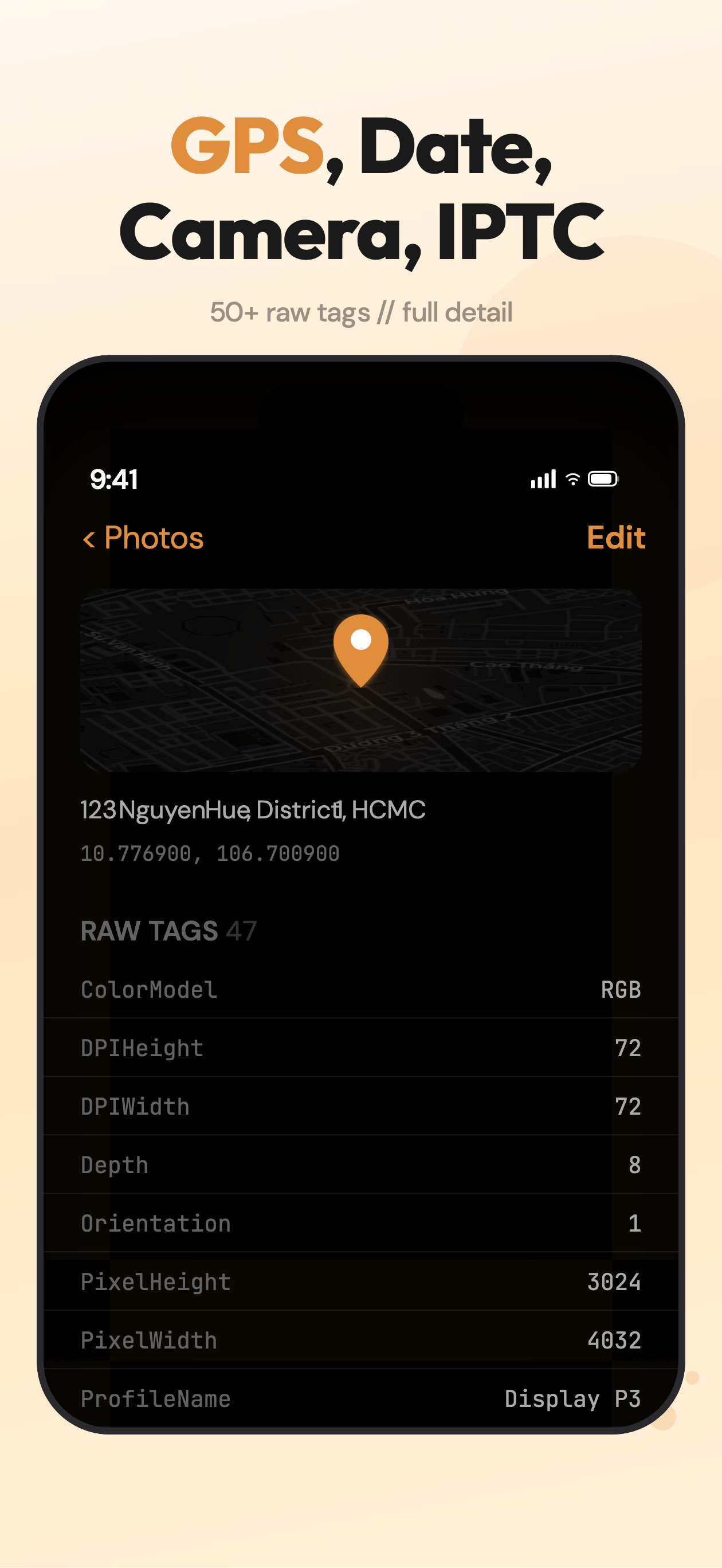Tap the battery indicator icon
Screen dimensions: 722x1568
(603, 479)
